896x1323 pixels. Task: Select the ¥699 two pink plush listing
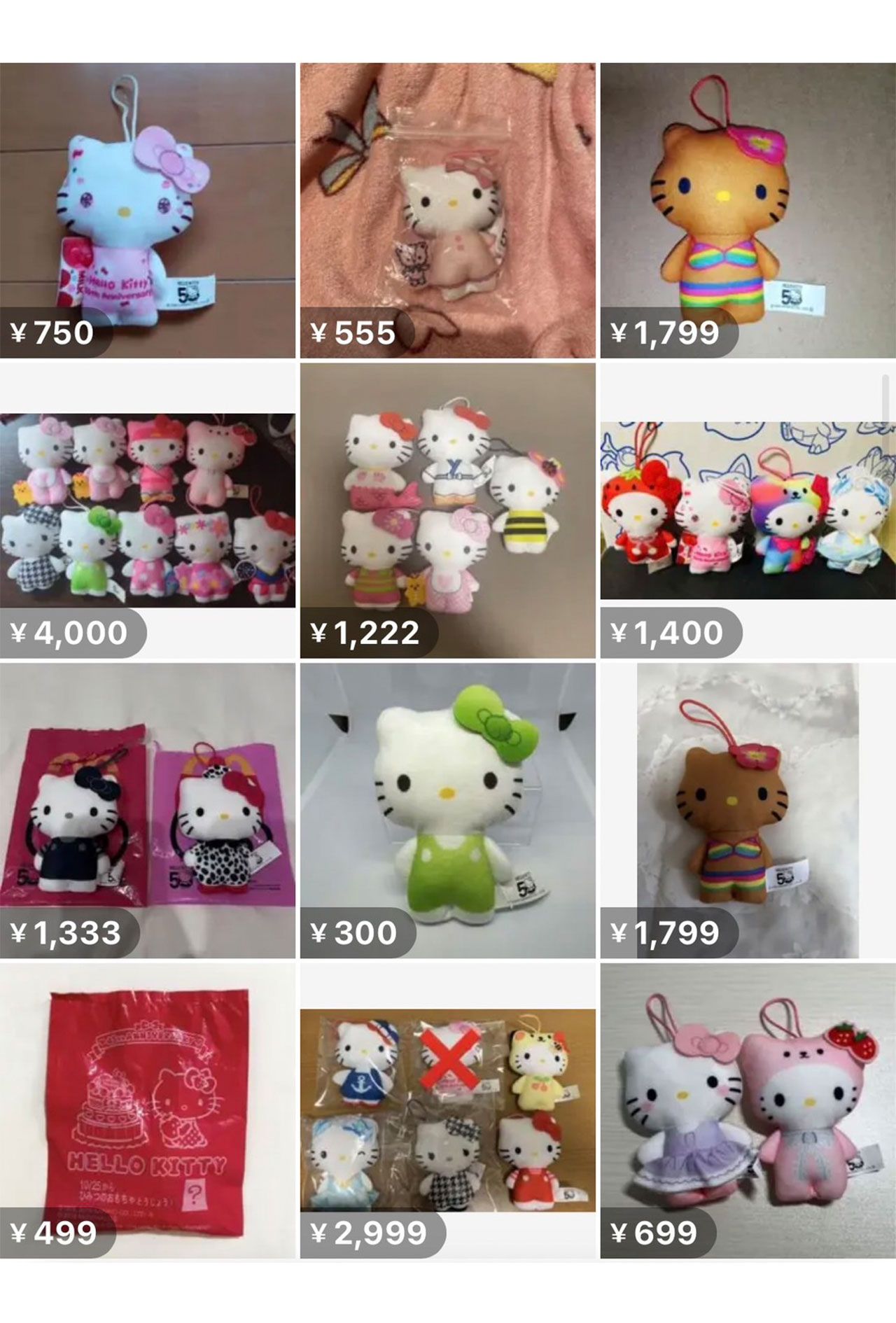[x=748, y=1110]
